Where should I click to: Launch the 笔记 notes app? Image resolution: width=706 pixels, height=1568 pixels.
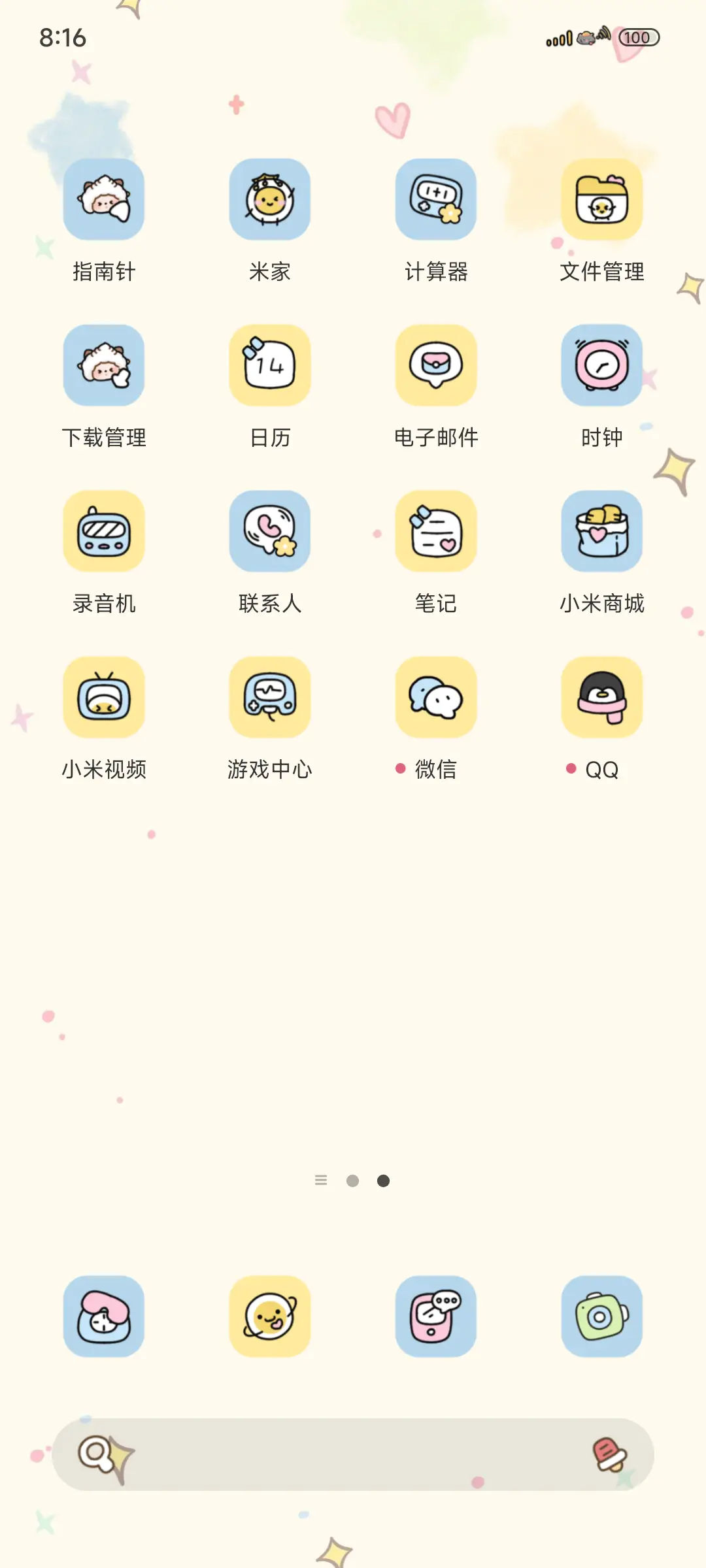point(435,532)
